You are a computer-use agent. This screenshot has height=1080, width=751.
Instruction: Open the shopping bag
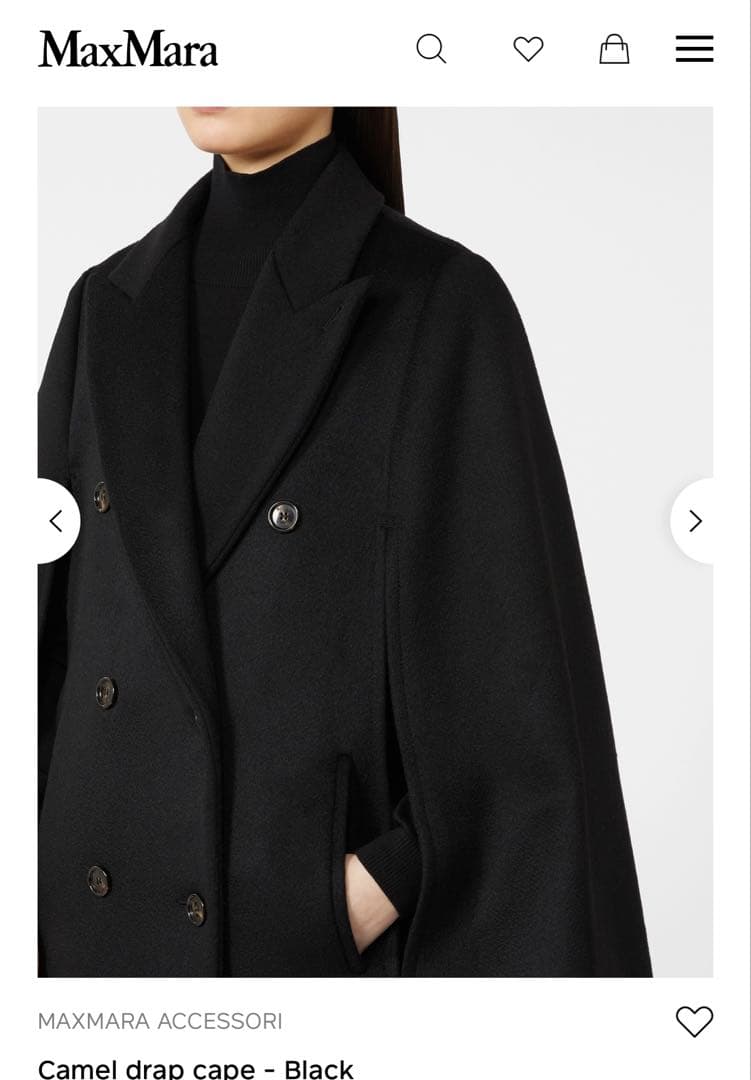614,49
